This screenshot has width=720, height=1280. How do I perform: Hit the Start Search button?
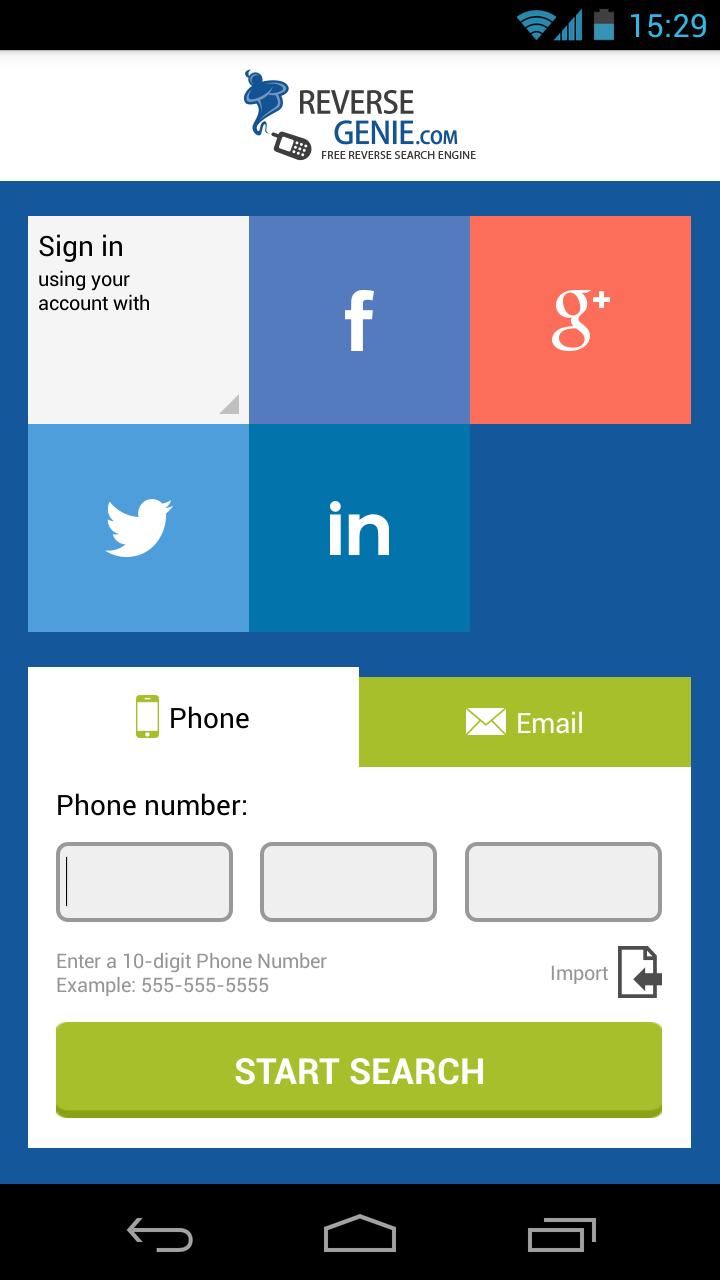coord(359,1070)
